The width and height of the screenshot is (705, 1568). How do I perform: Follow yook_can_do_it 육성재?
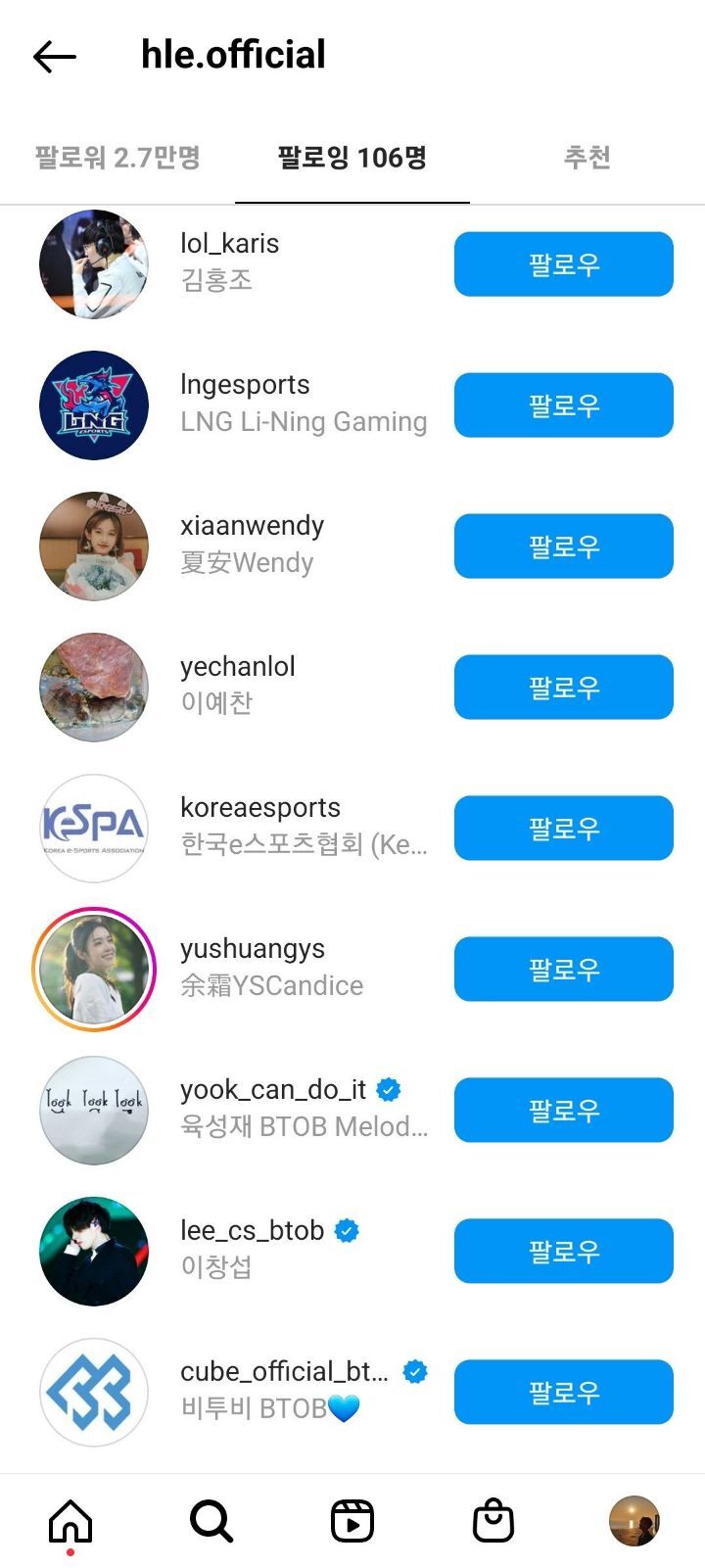563,1111
